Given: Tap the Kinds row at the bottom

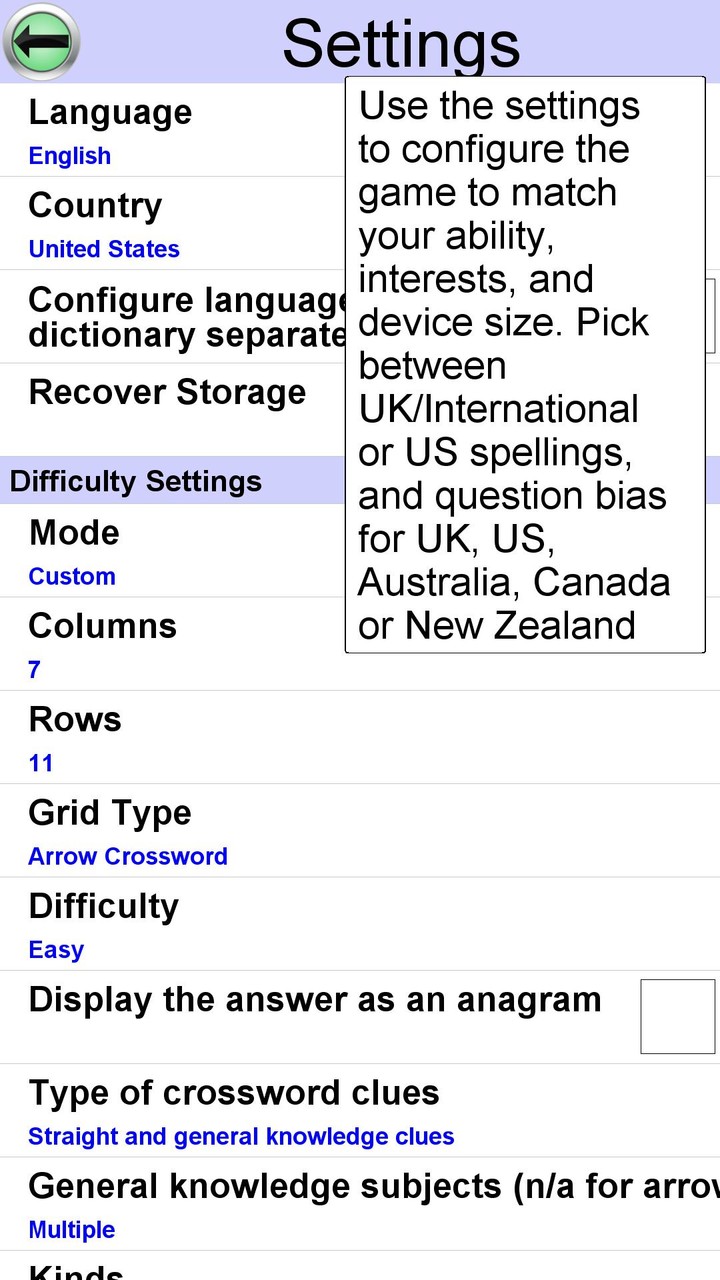Looking at the screenshot, I should point(75,1272).
